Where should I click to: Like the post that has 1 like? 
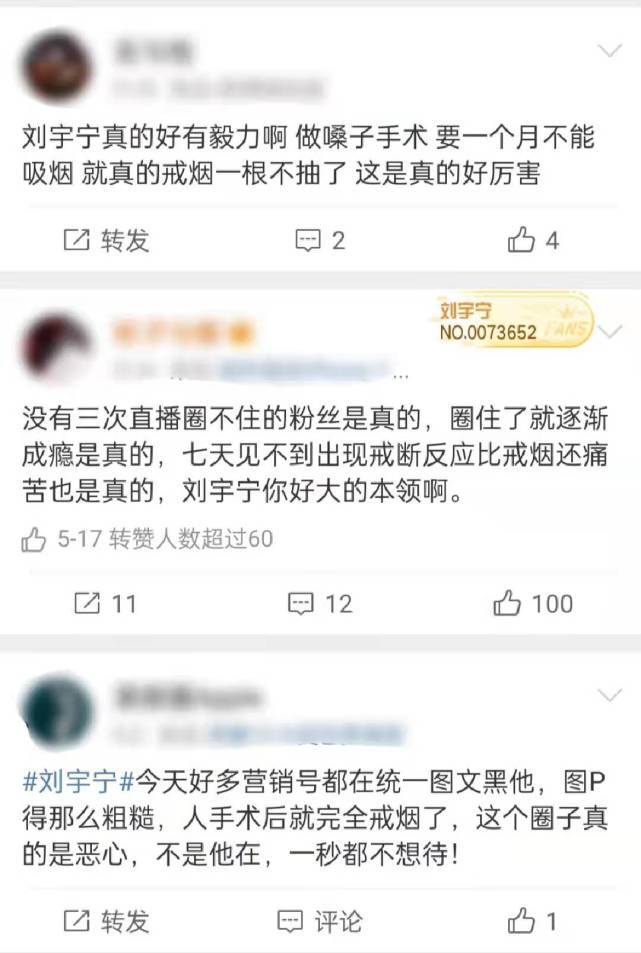tap(533, 919)
